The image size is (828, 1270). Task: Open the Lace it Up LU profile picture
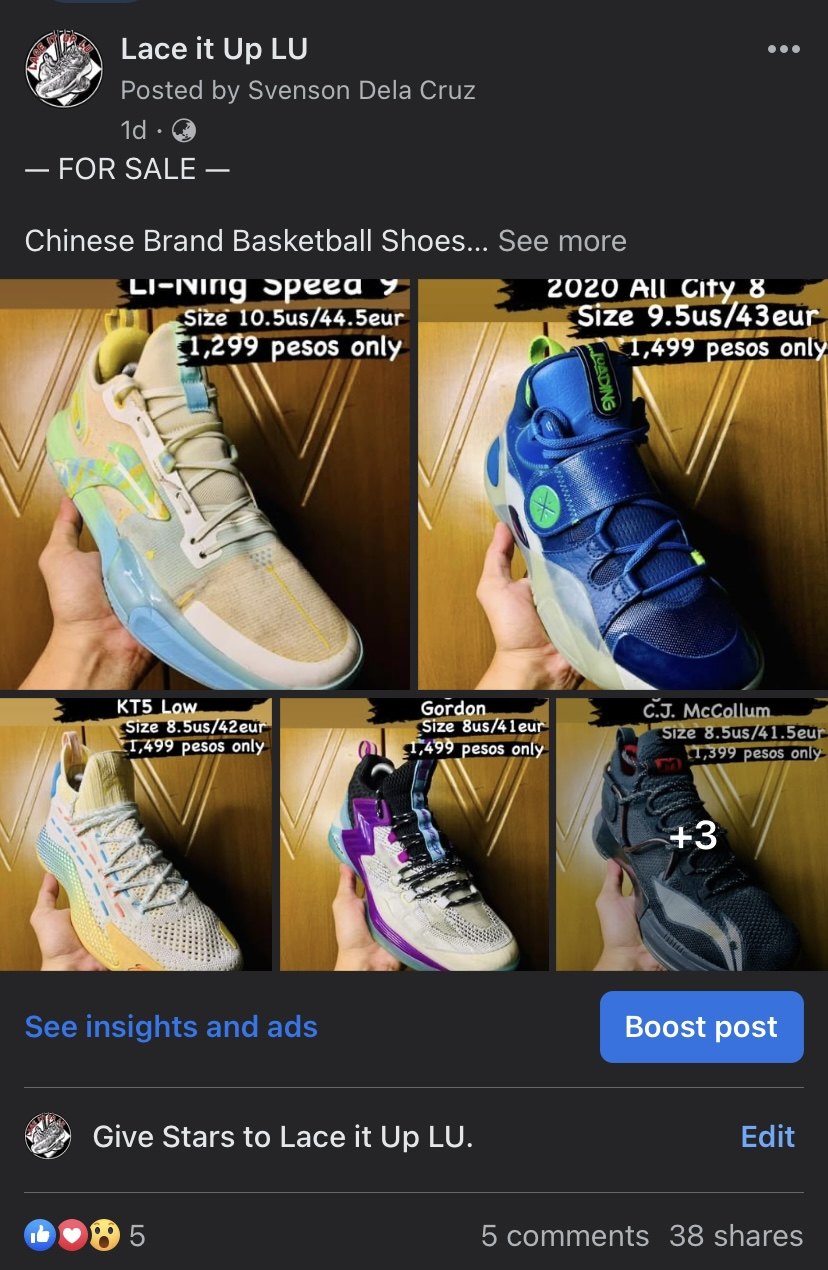[63, 69]
